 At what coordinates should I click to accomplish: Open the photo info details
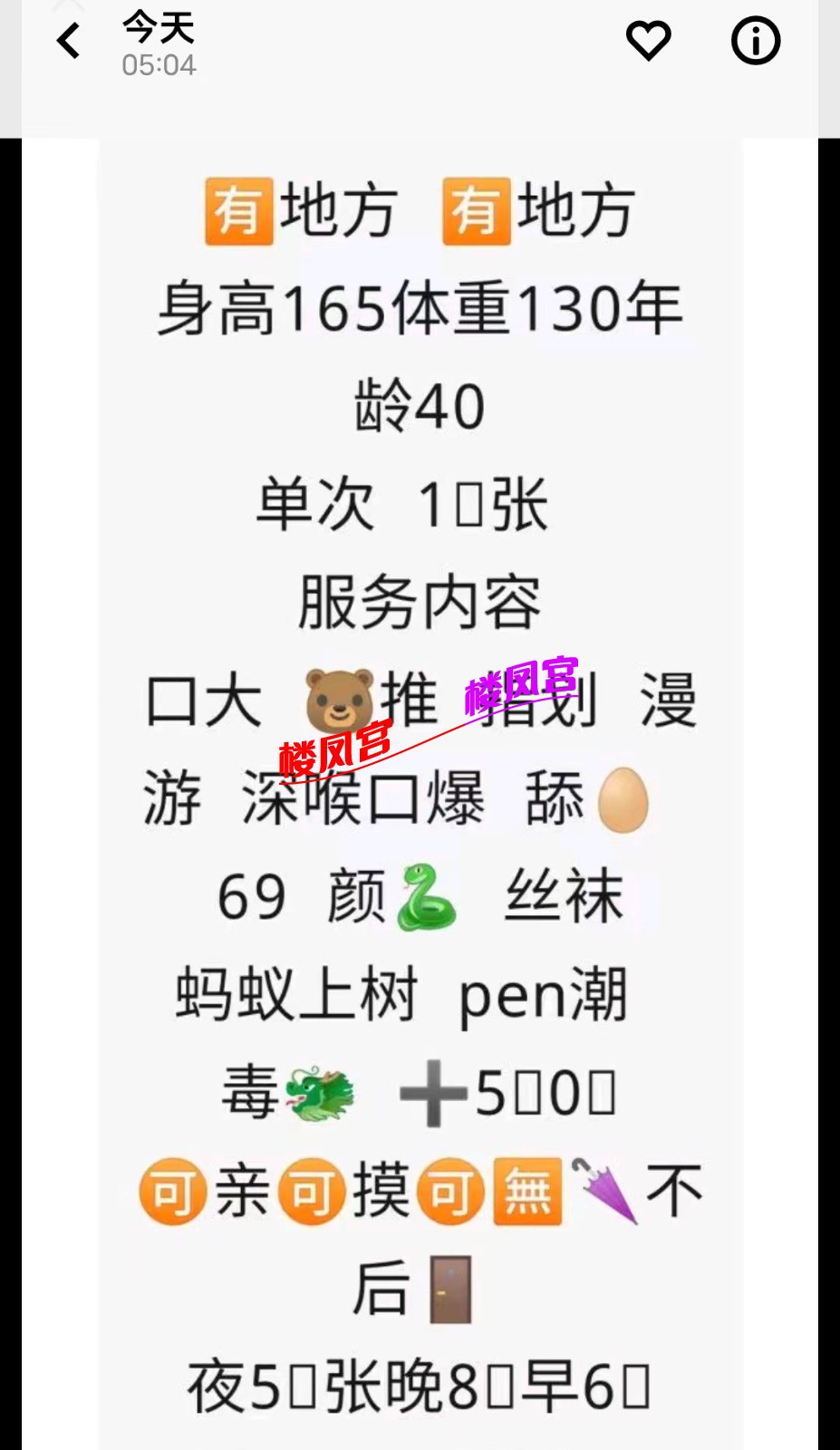tap(755, 41)
